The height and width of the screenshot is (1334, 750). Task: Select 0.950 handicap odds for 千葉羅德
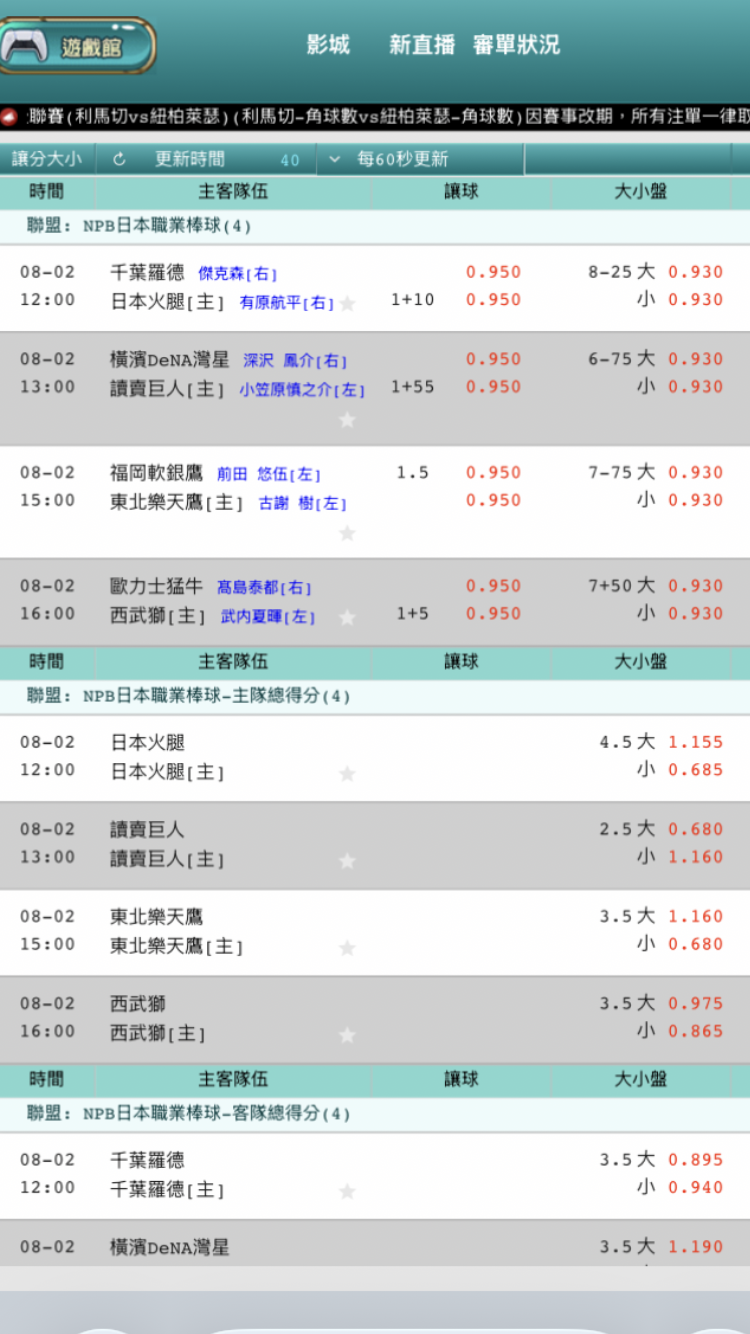[x=493, y=272]
